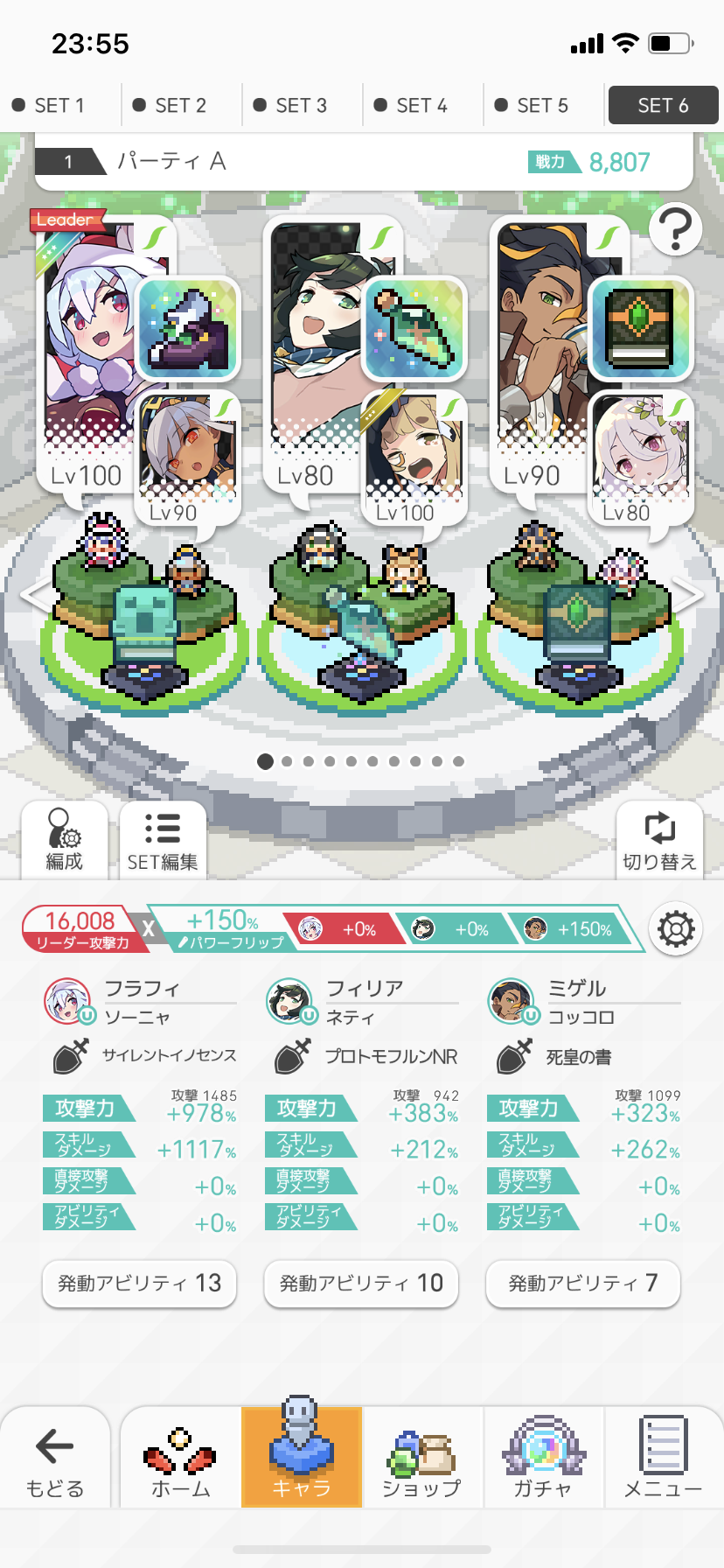
Task: Tap the 切り替え switch button
Action: pos(659,840)
